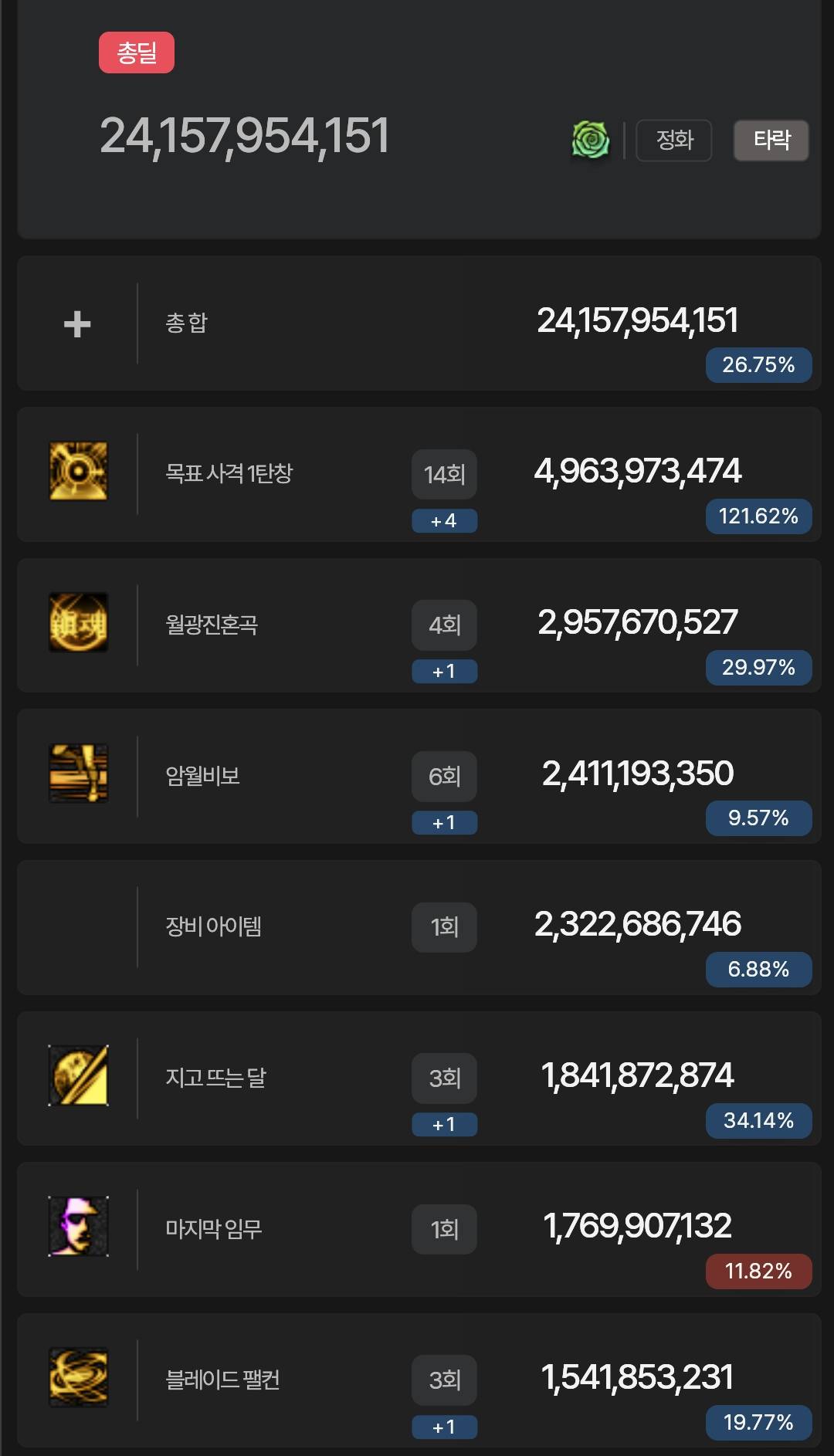The image size is (834, 1456).
Task: Tap the green rose icon
Action: pyautogui.click(x=591, y=141)
